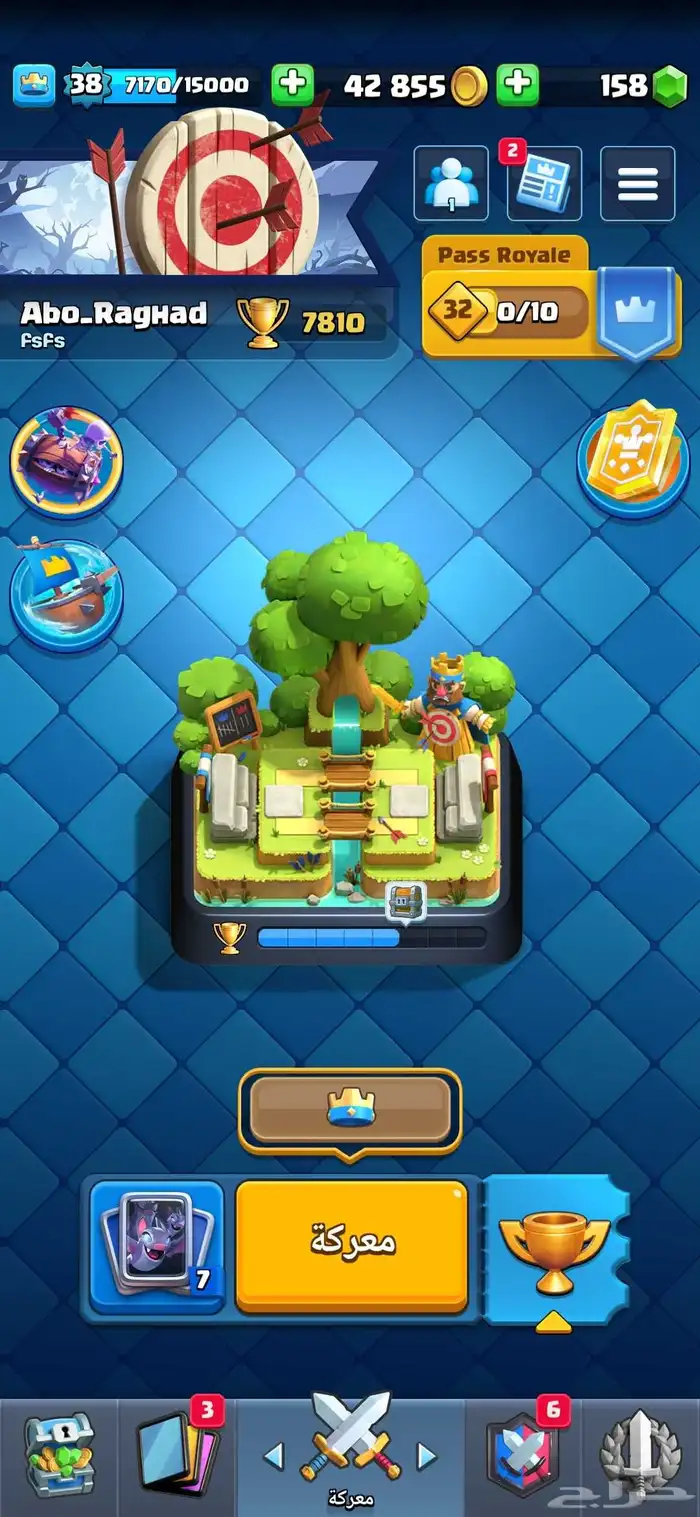Open the crown chest button
The width and height of the screenshot is (700, 1517).
tap(350, 1110)
